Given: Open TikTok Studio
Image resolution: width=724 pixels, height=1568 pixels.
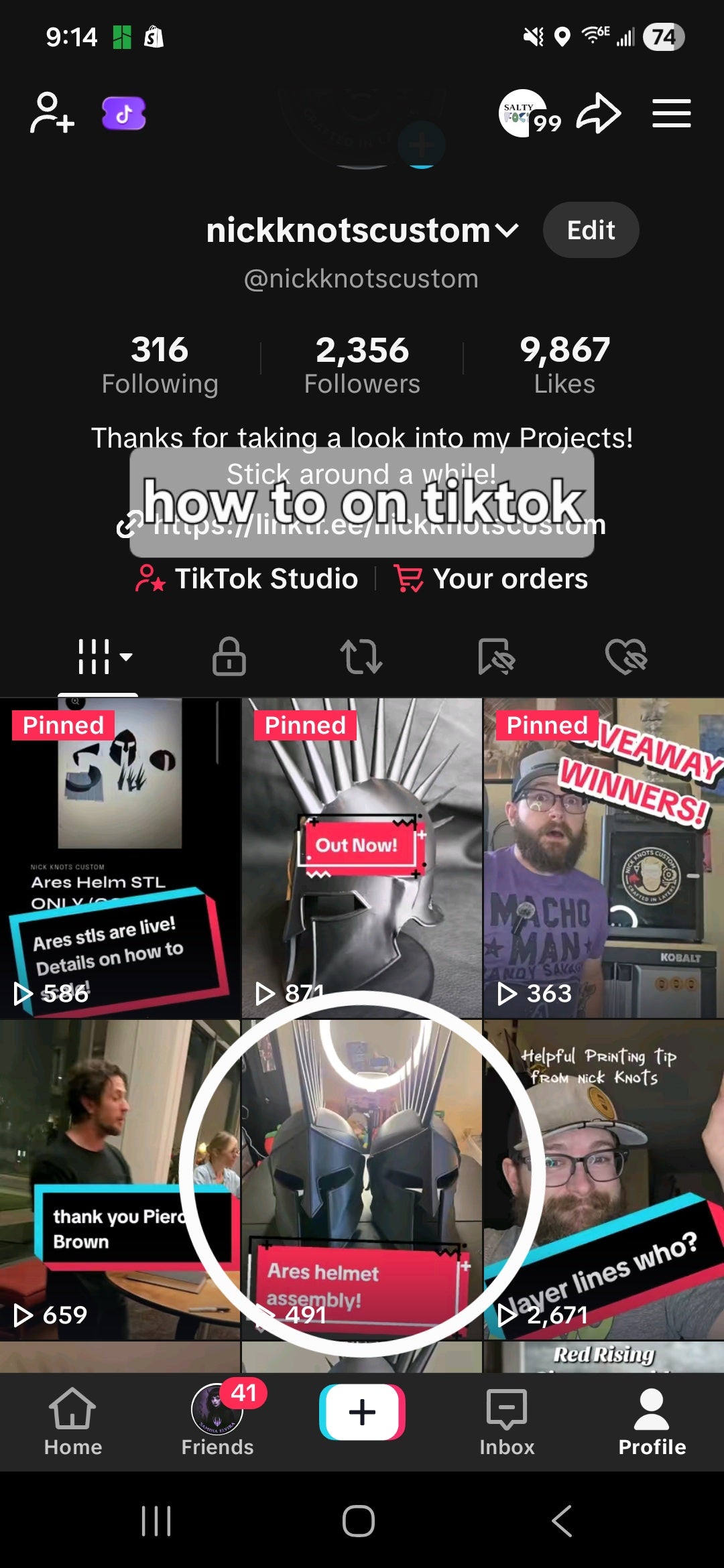Looking at the screenshot, I should 247,579.
